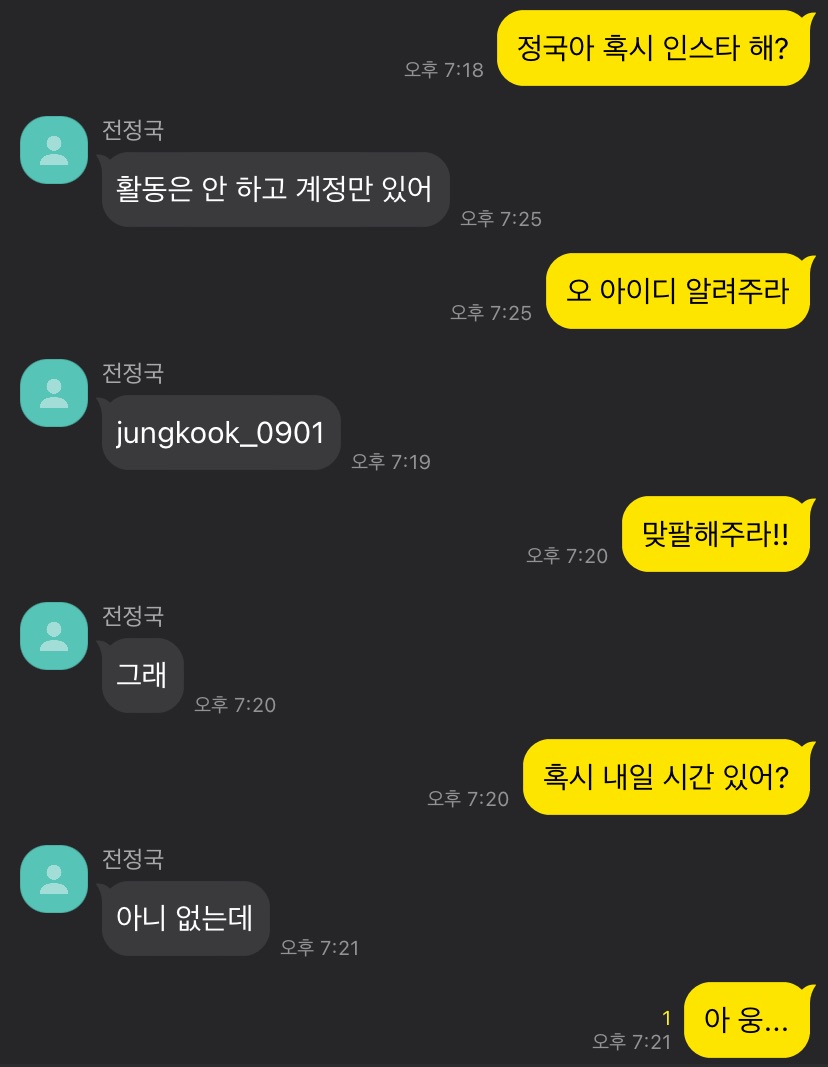
Task: Open sender avatar beside '아니 없는데' message
Action: tap(54, 879)
